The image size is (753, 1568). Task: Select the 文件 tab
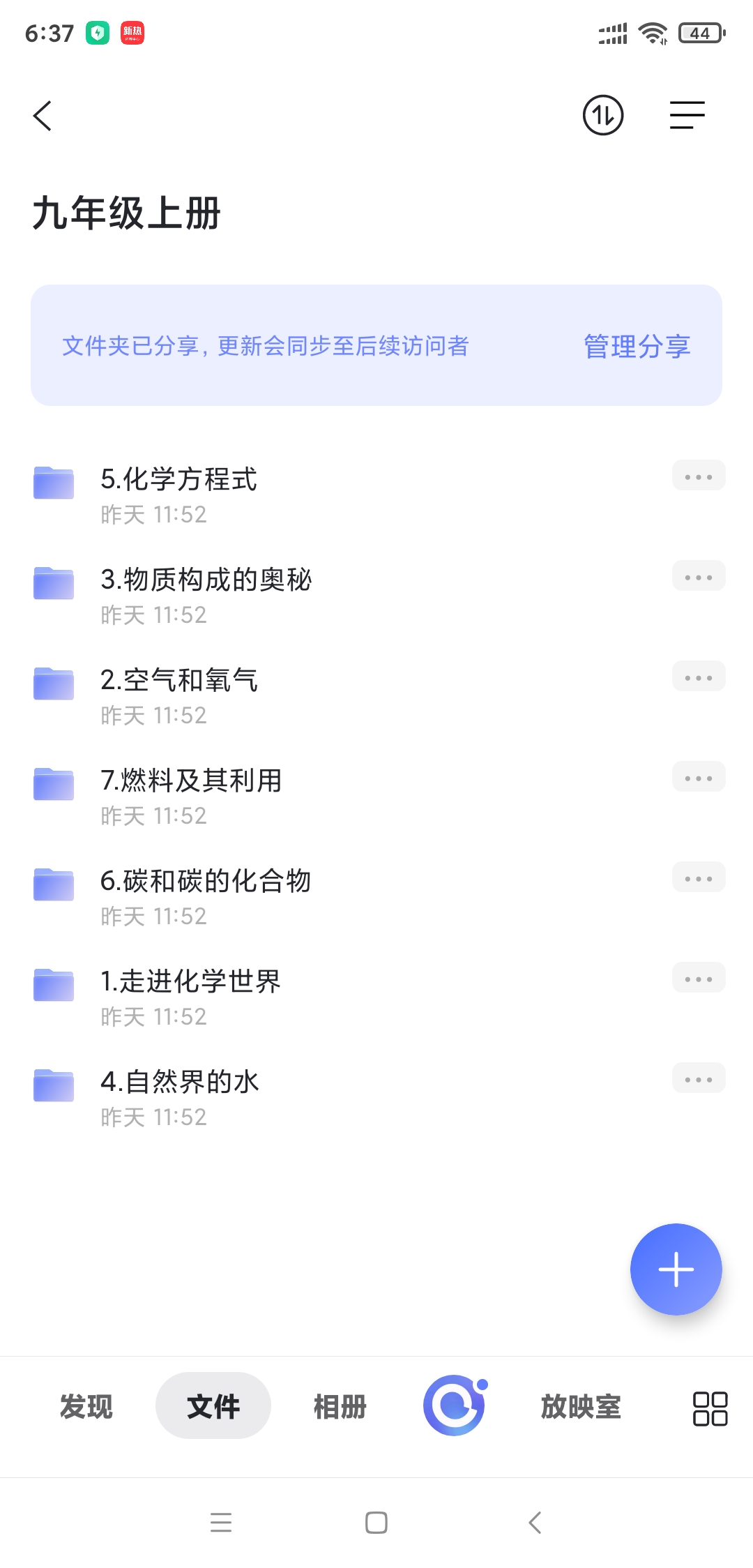tap(213, 1406)
